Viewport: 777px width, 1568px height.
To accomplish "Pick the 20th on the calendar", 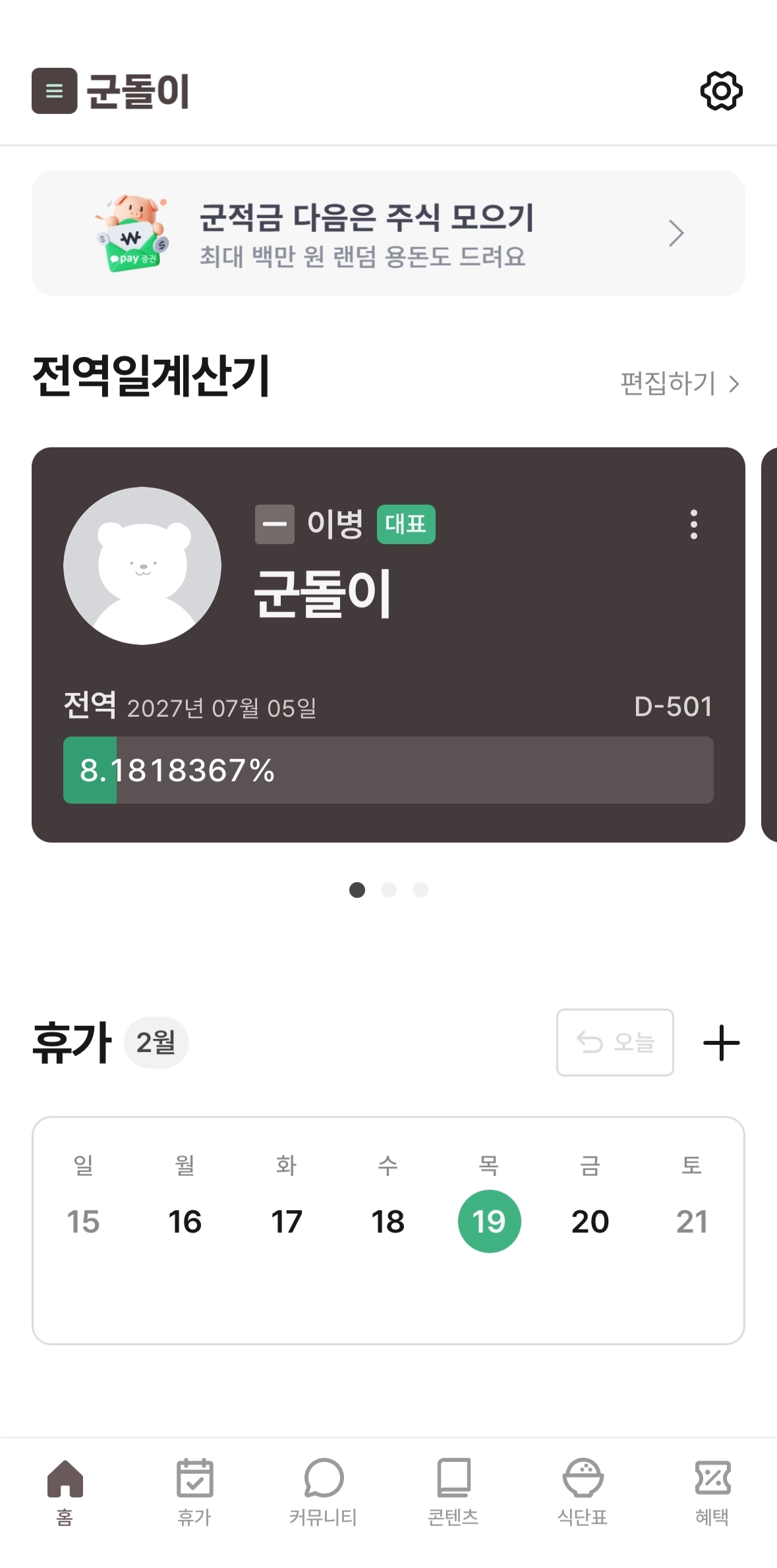I will [x=590, y=1221].
